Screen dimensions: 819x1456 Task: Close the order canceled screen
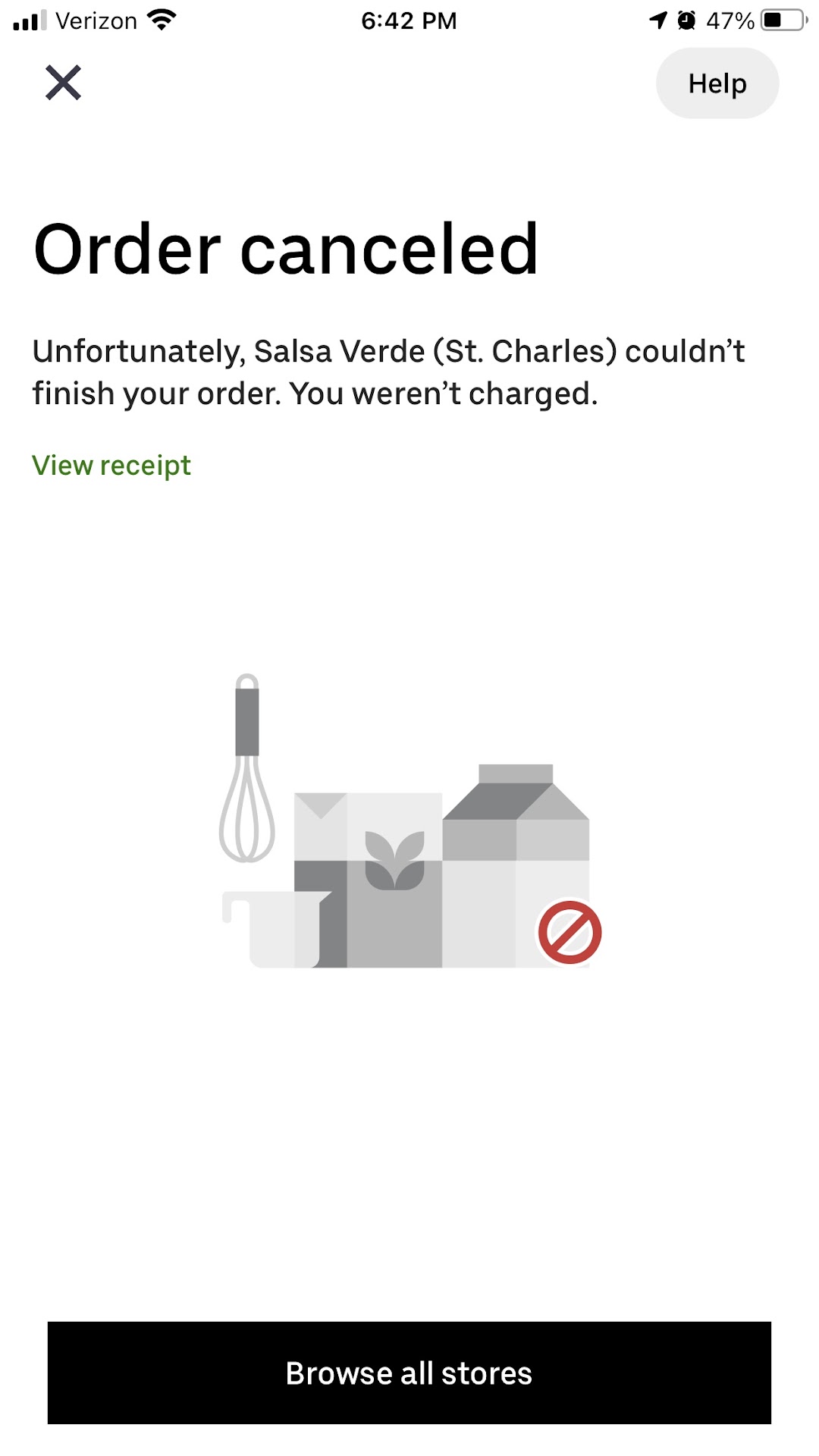(x=63, y=83)
